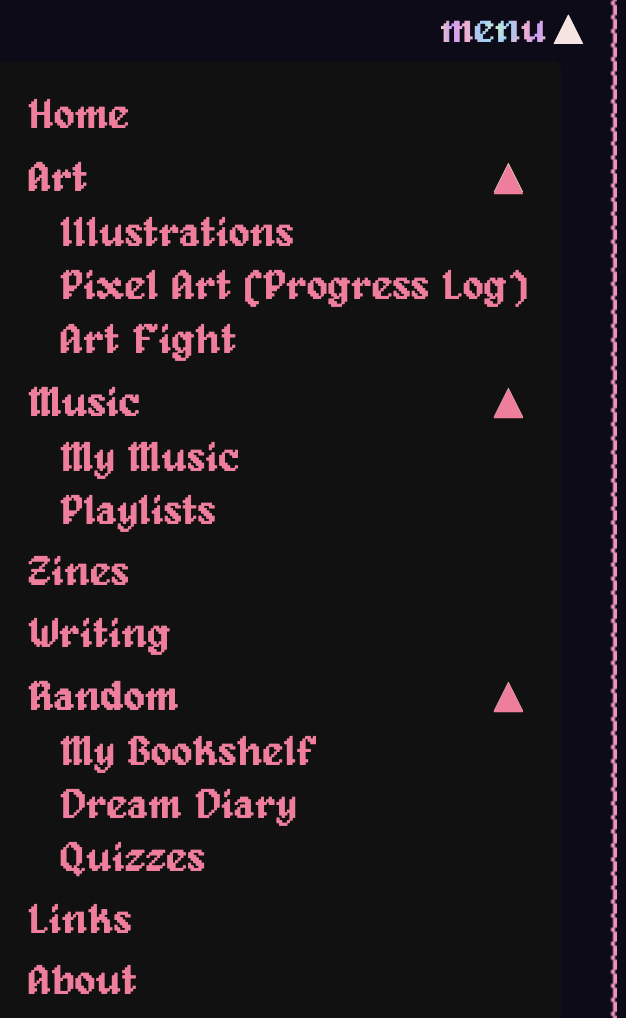Collapse the Art submenu arrow
This screenshot has height=1018, width=626.
click(508, 179)
